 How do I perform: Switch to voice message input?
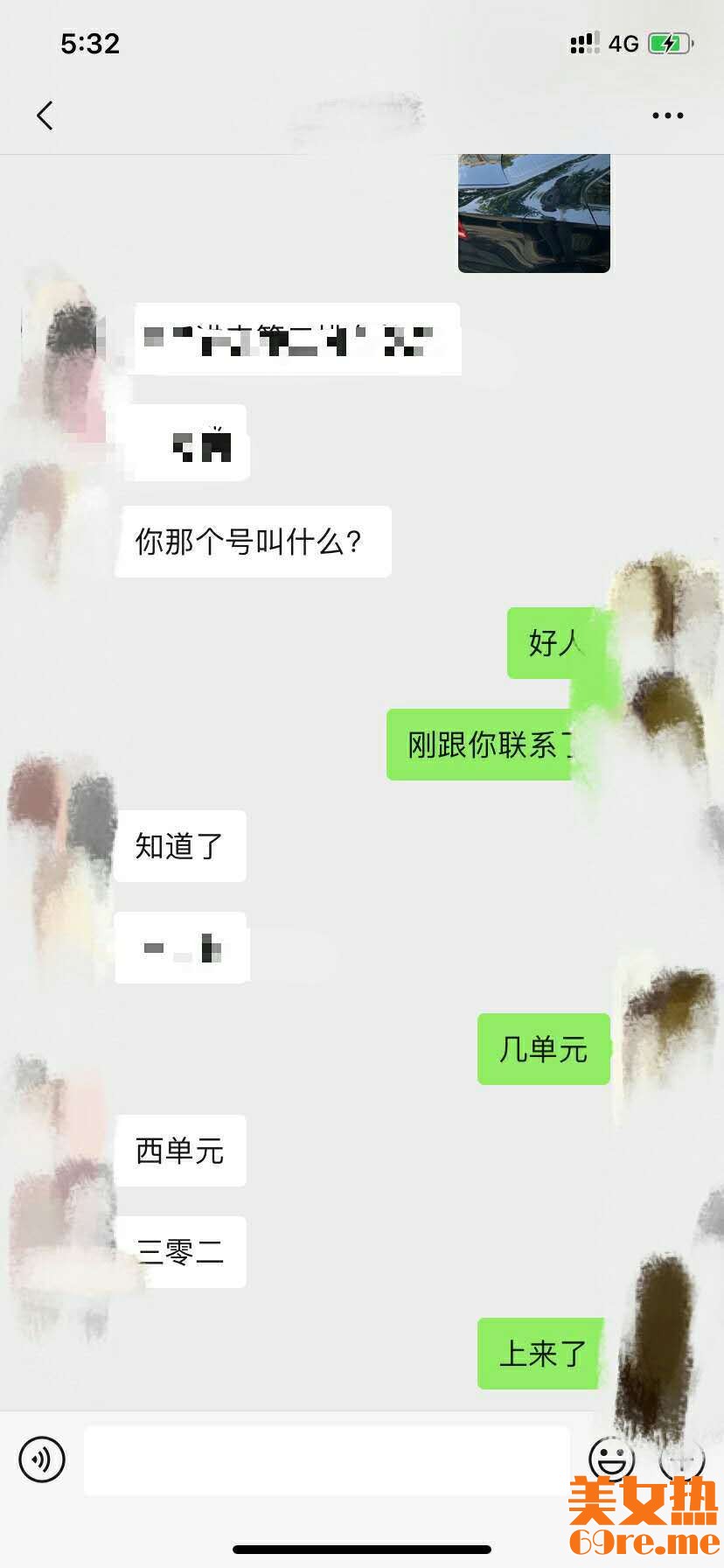coord(42,1459)
